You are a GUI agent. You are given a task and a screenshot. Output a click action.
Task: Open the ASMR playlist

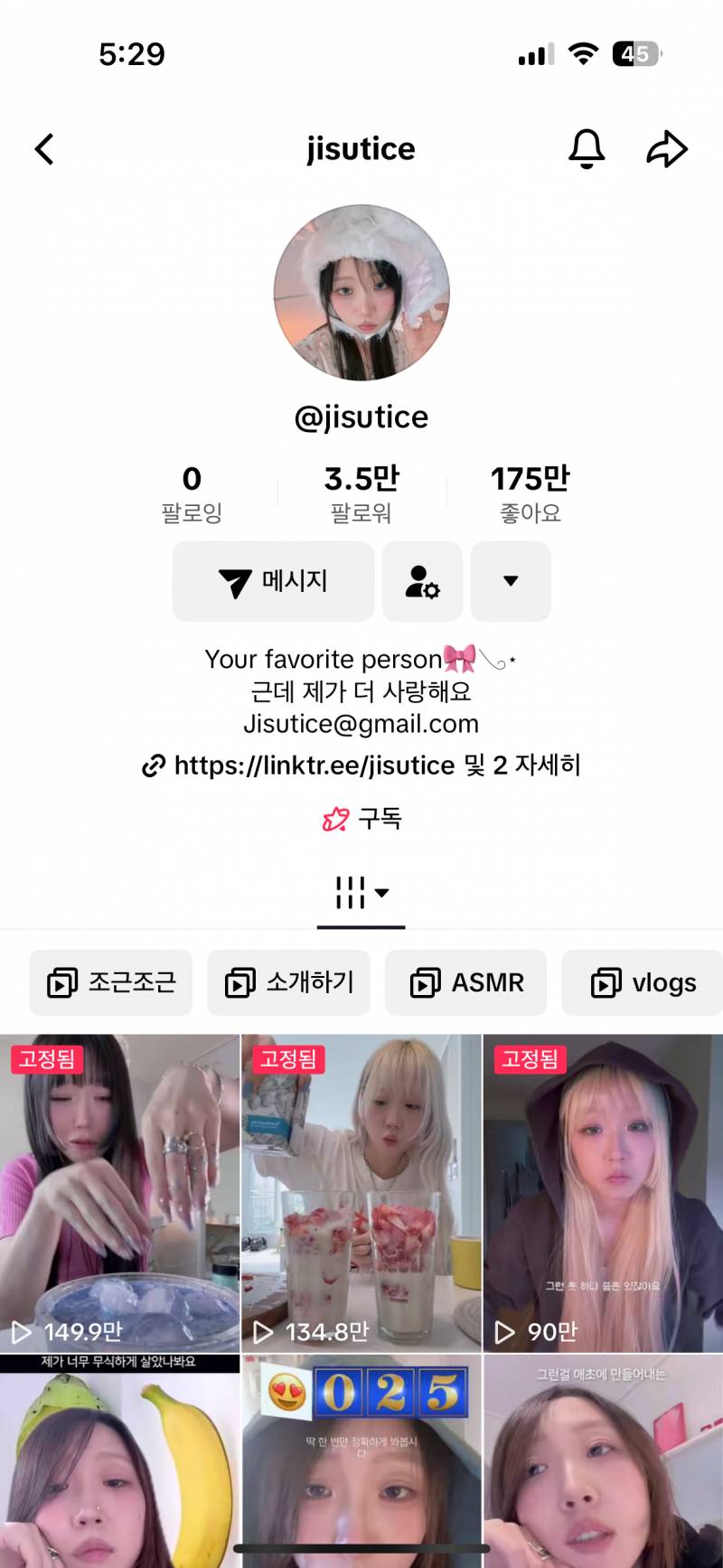(466, 982)
